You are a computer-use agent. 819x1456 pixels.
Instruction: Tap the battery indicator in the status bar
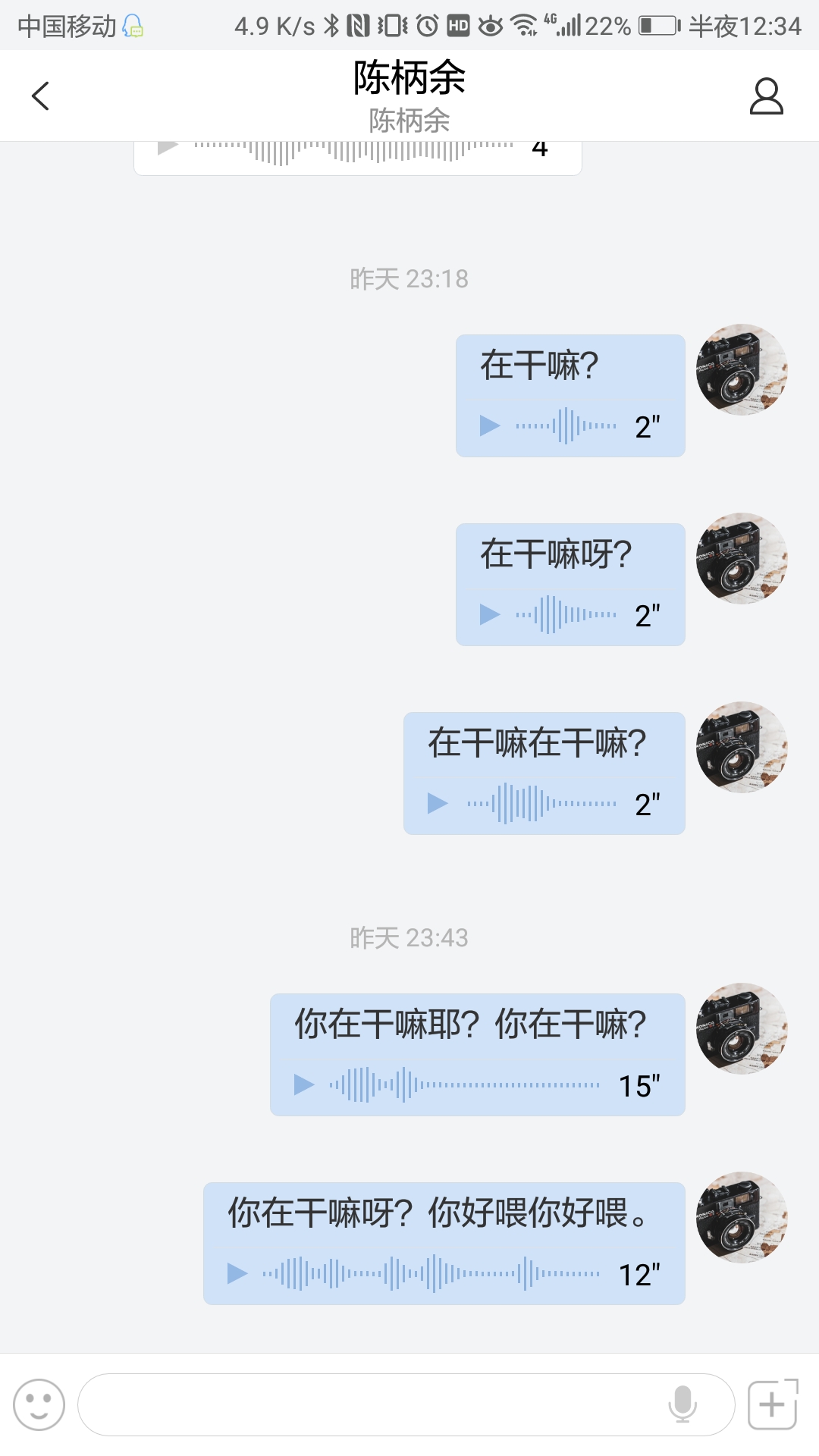point(659,25)
